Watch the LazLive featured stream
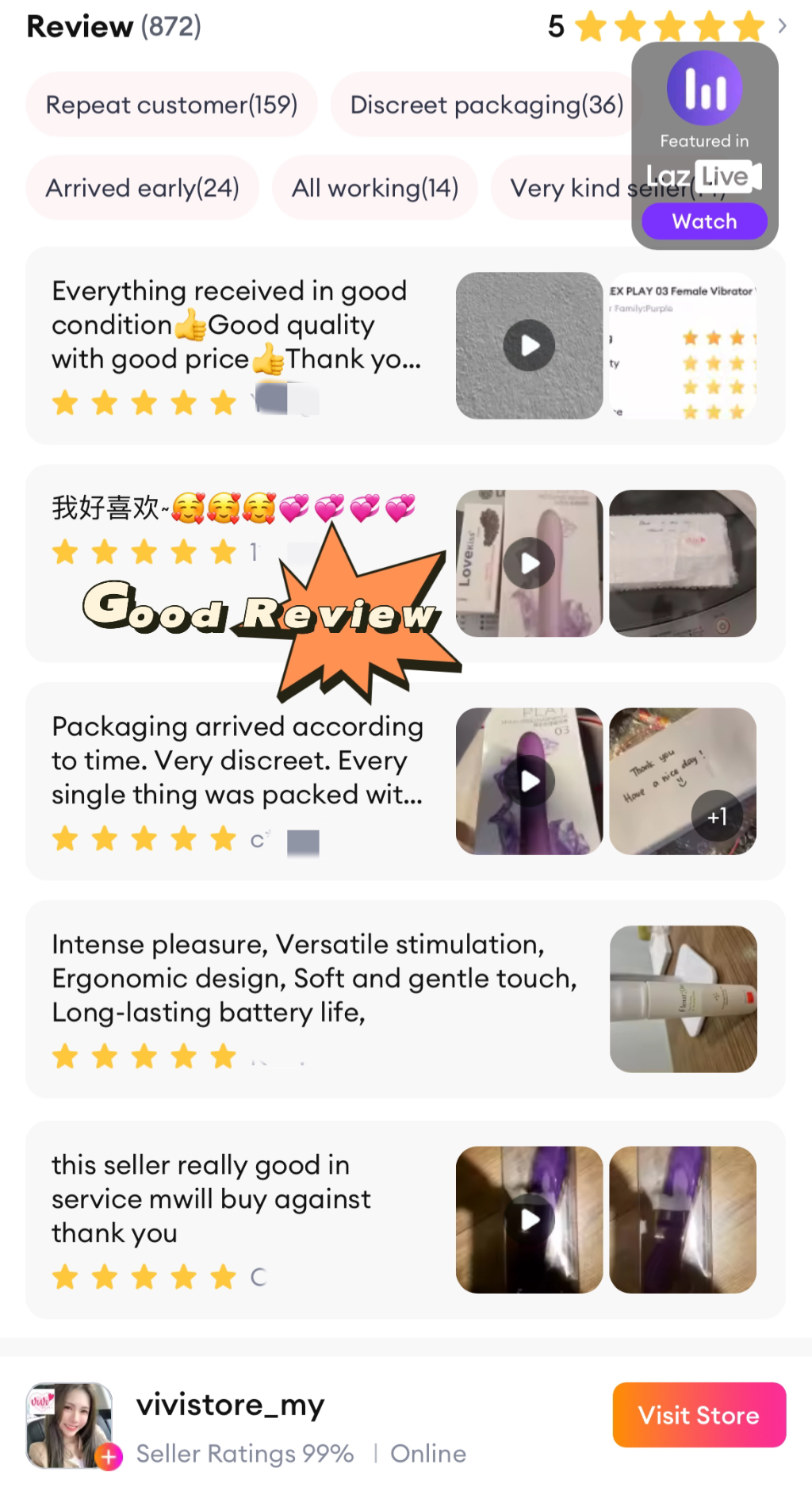812x1499 pixels. tap(704, 221)
